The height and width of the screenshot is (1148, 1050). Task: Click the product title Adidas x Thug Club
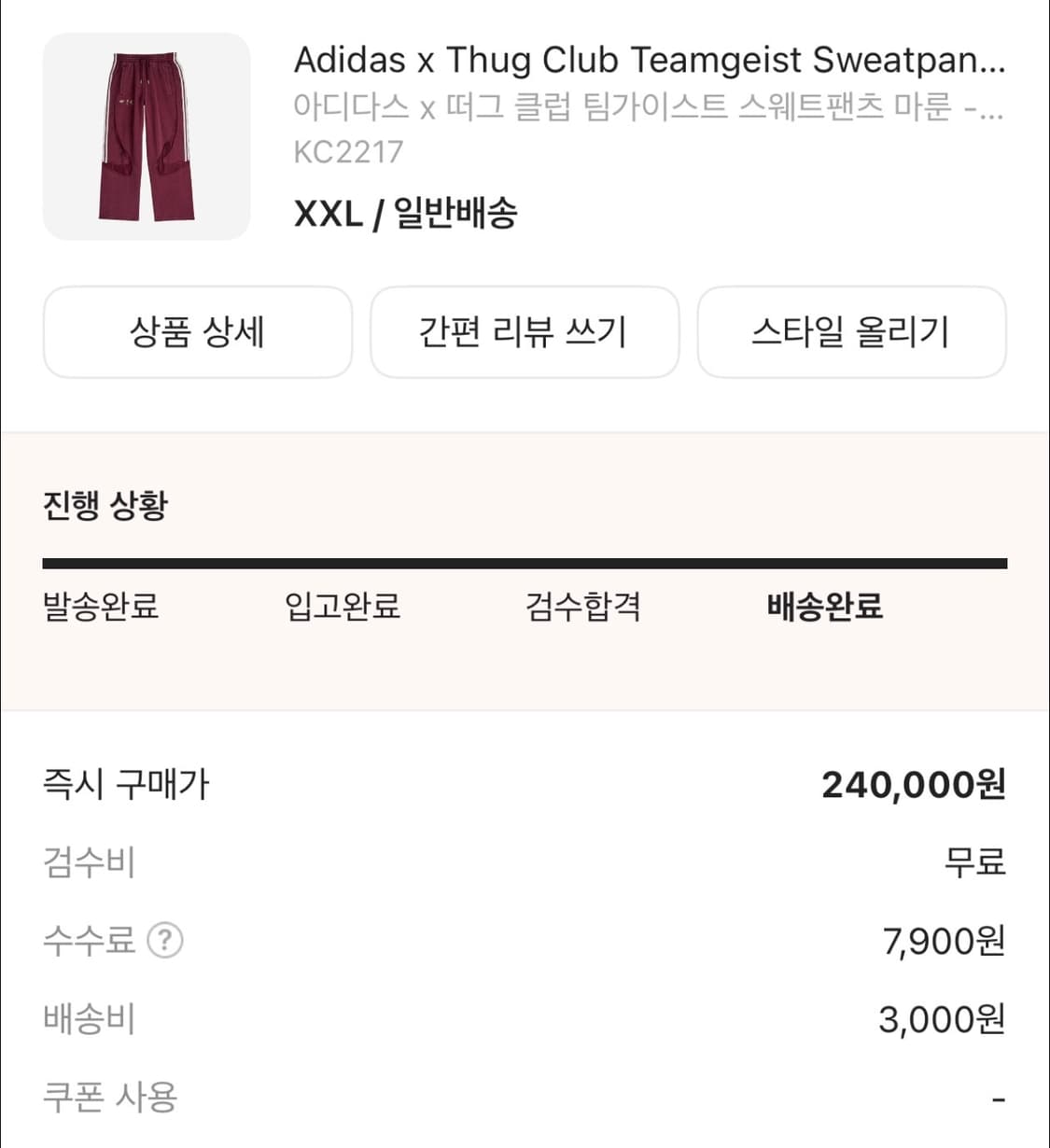pyautogui.click(x=647, y=60)
